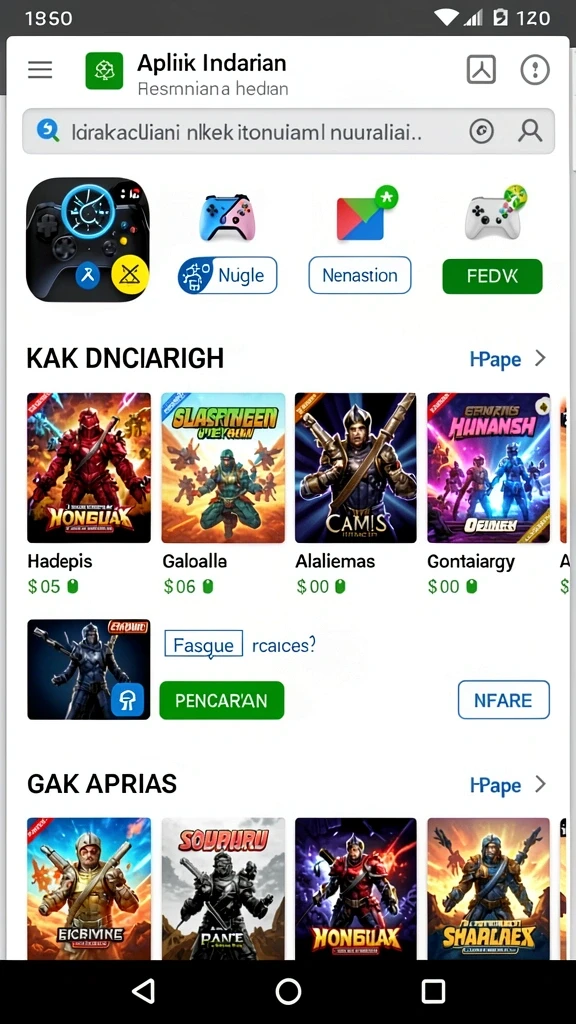Tap the NFARE outlined button

(x=504, y=700)
